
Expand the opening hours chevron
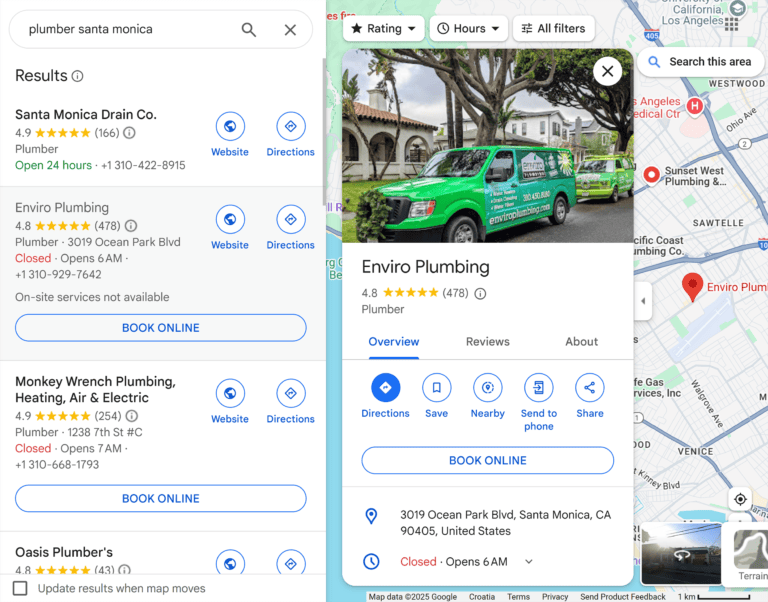coord(529,562)
